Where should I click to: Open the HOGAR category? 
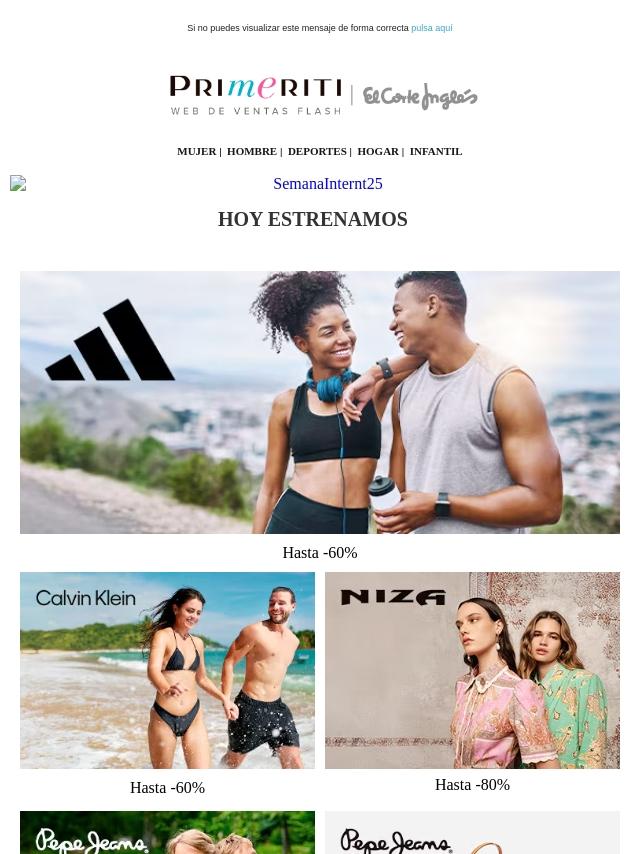(x=377, y=151)
